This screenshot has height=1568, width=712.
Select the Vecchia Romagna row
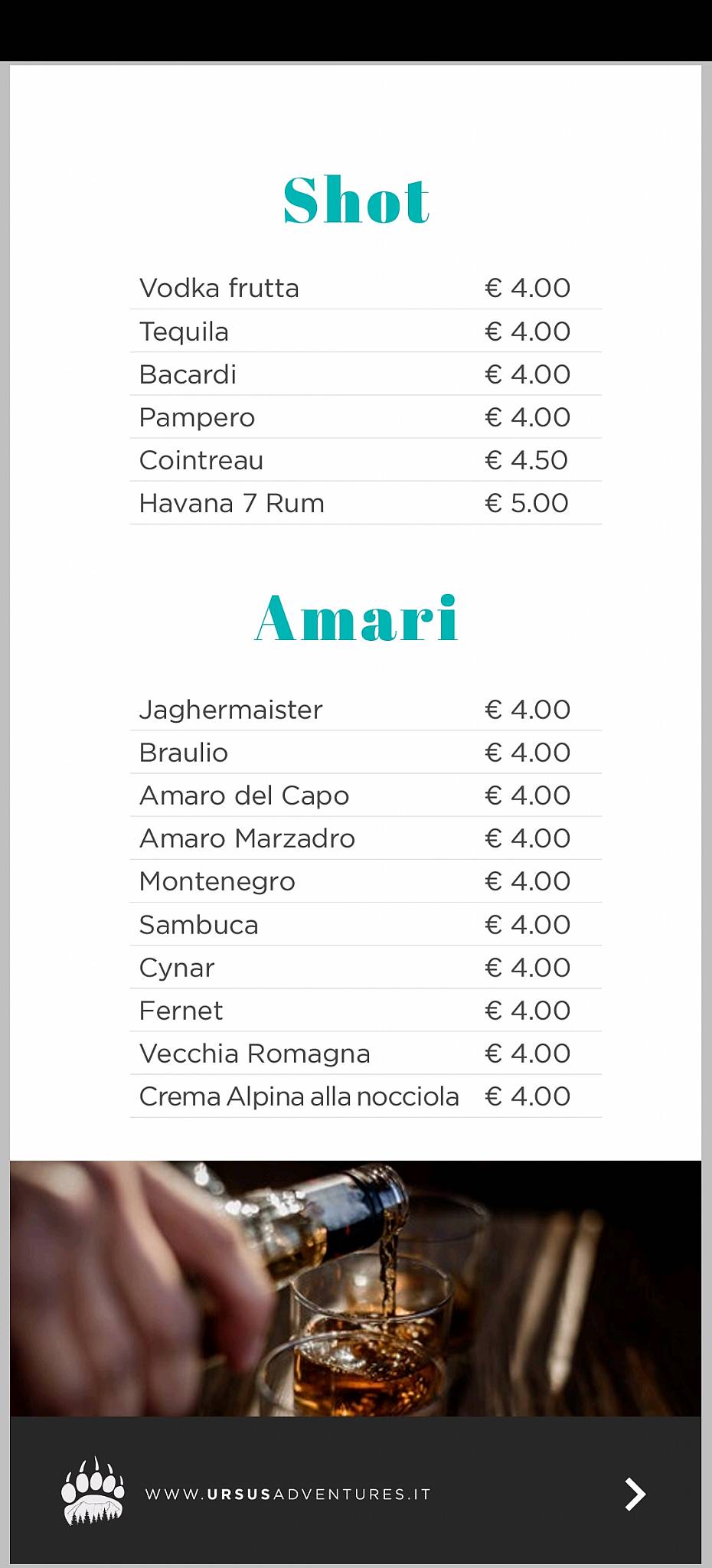pyautogui.click(x=254, y=1053)
